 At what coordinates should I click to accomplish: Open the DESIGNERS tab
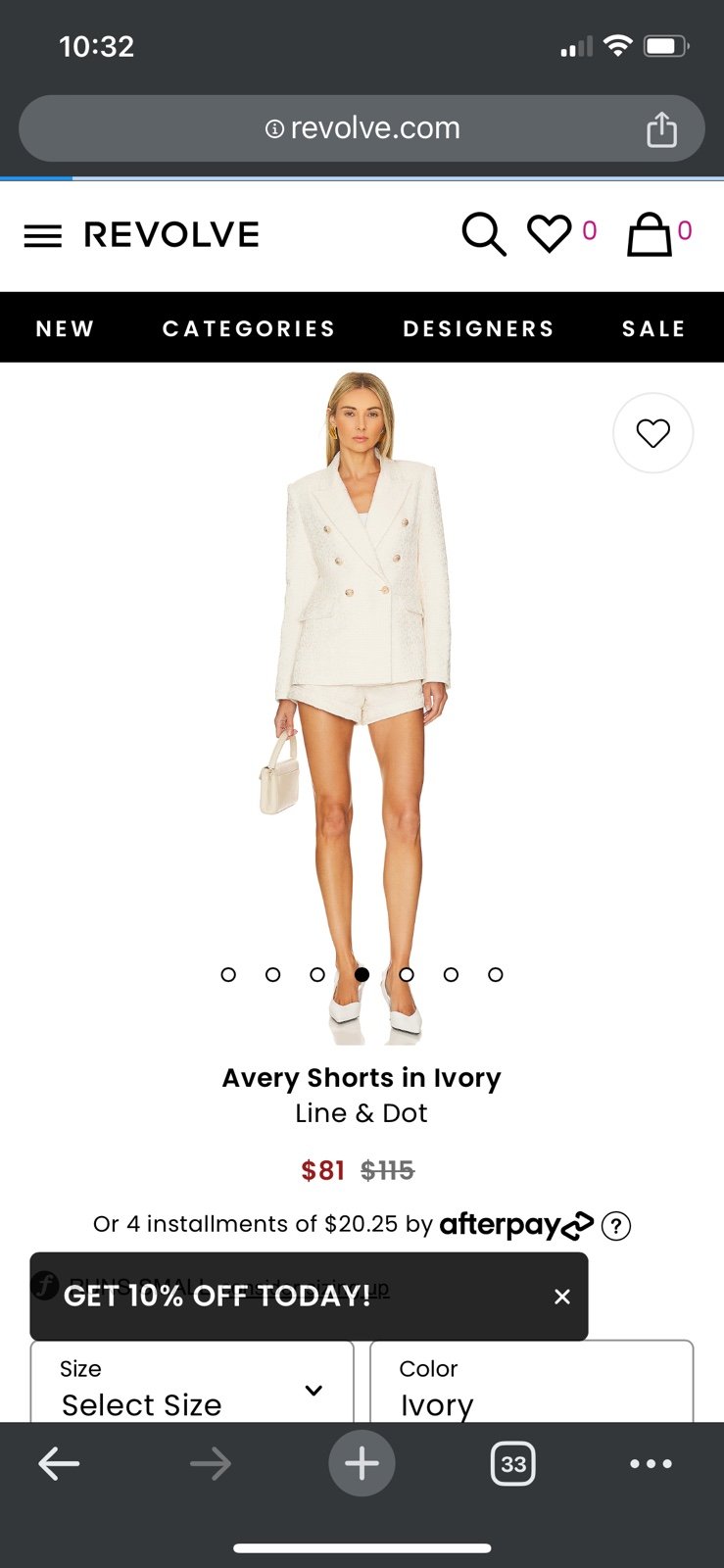tap(478, 328)
